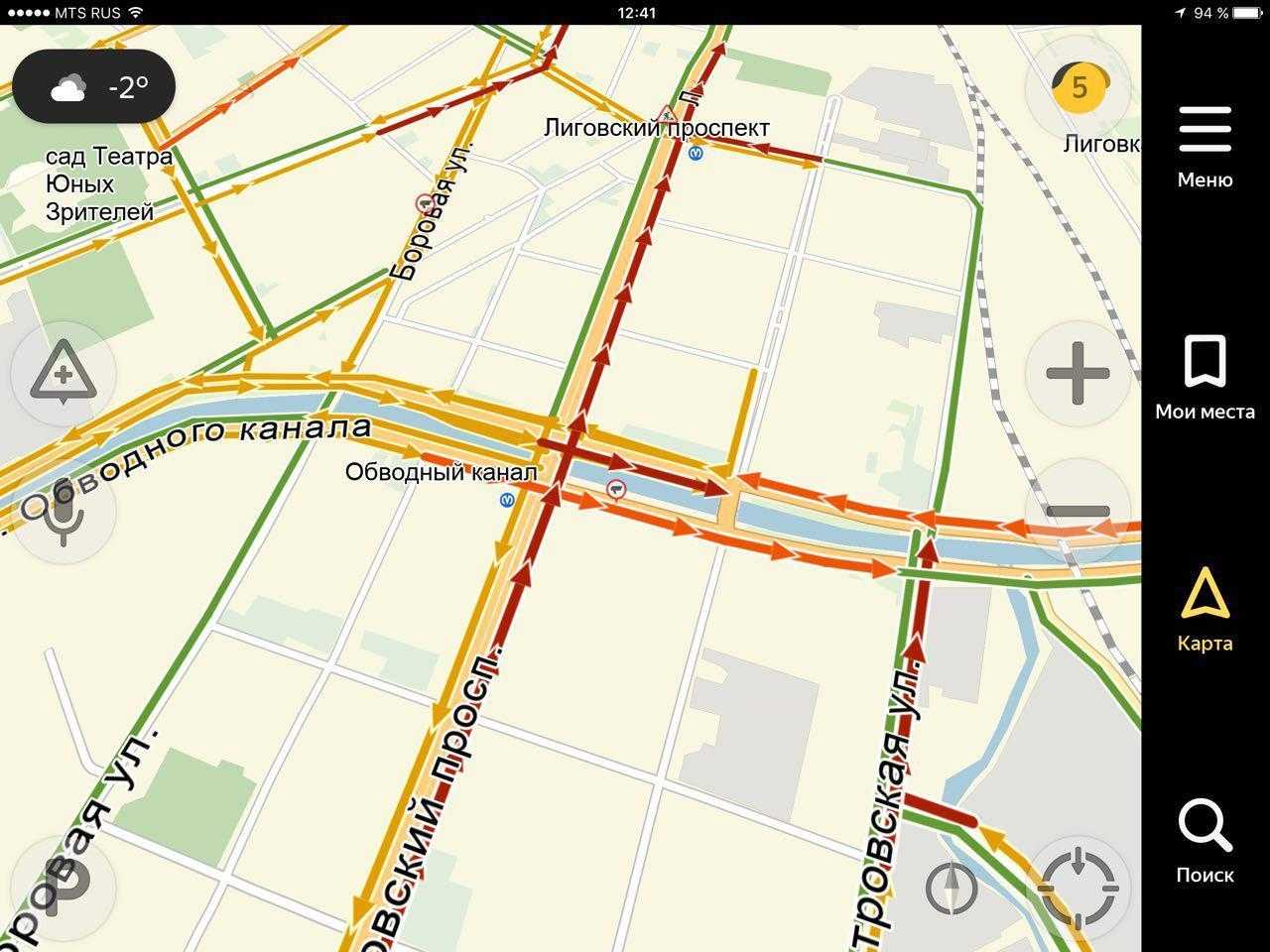The height and width of the screenshot is (952, 1270).
Task: Open Поиск search
Action: (x=1205, y=841)
